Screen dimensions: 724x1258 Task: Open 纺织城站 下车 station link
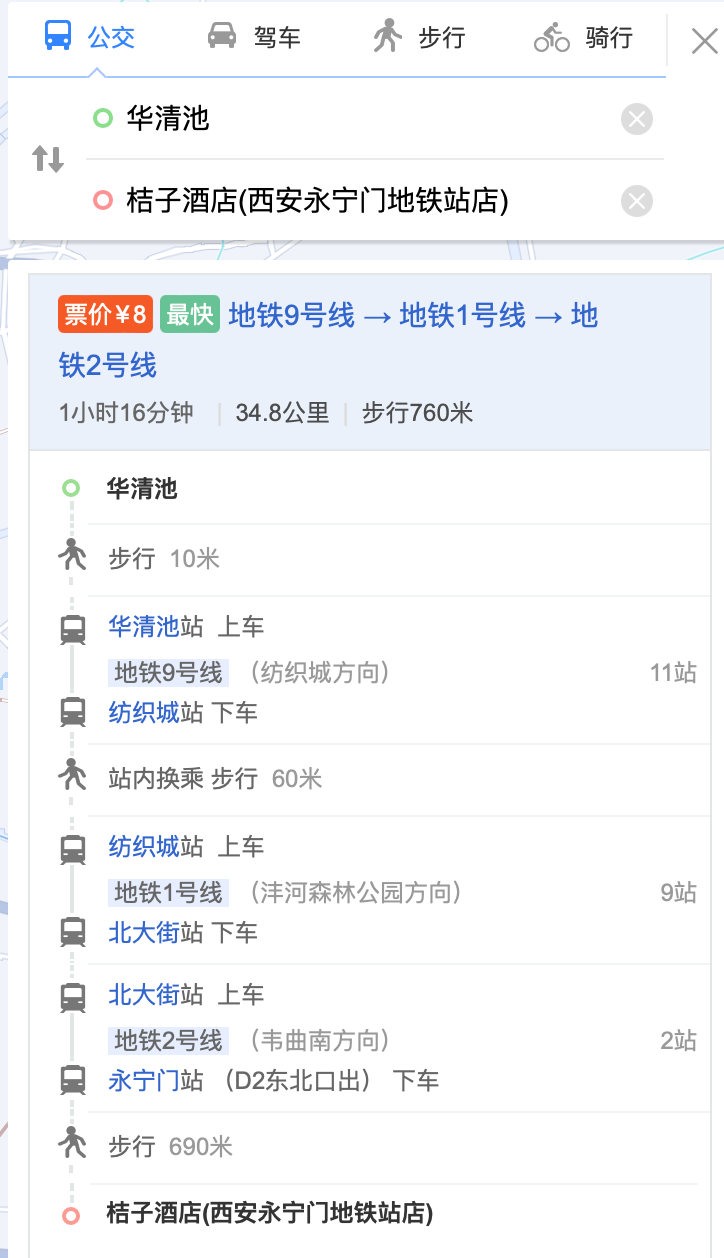[x=144, y=713]
